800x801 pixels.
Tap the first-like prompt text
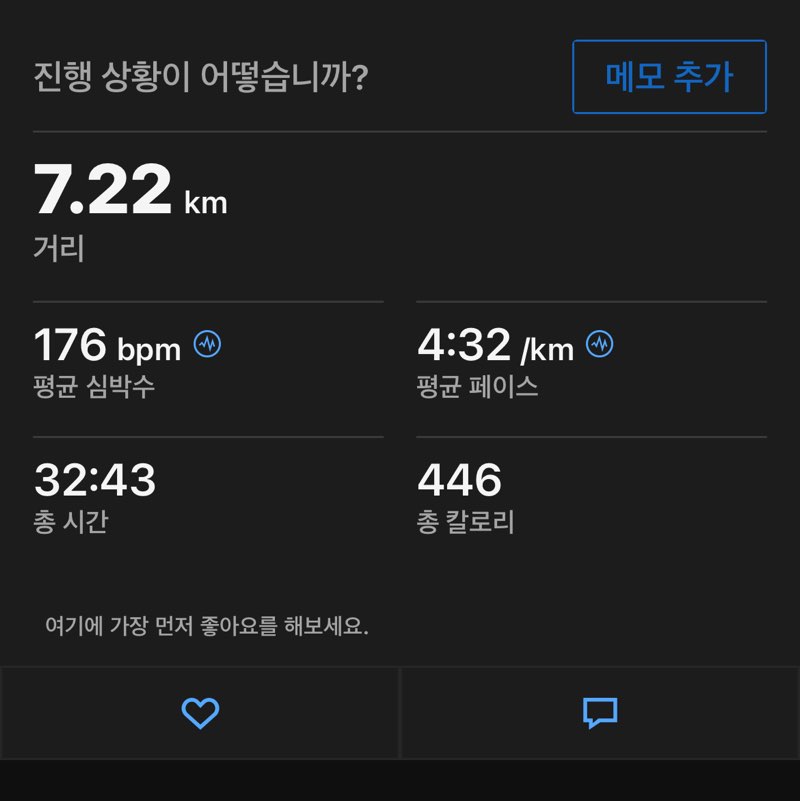click(208, 624)
